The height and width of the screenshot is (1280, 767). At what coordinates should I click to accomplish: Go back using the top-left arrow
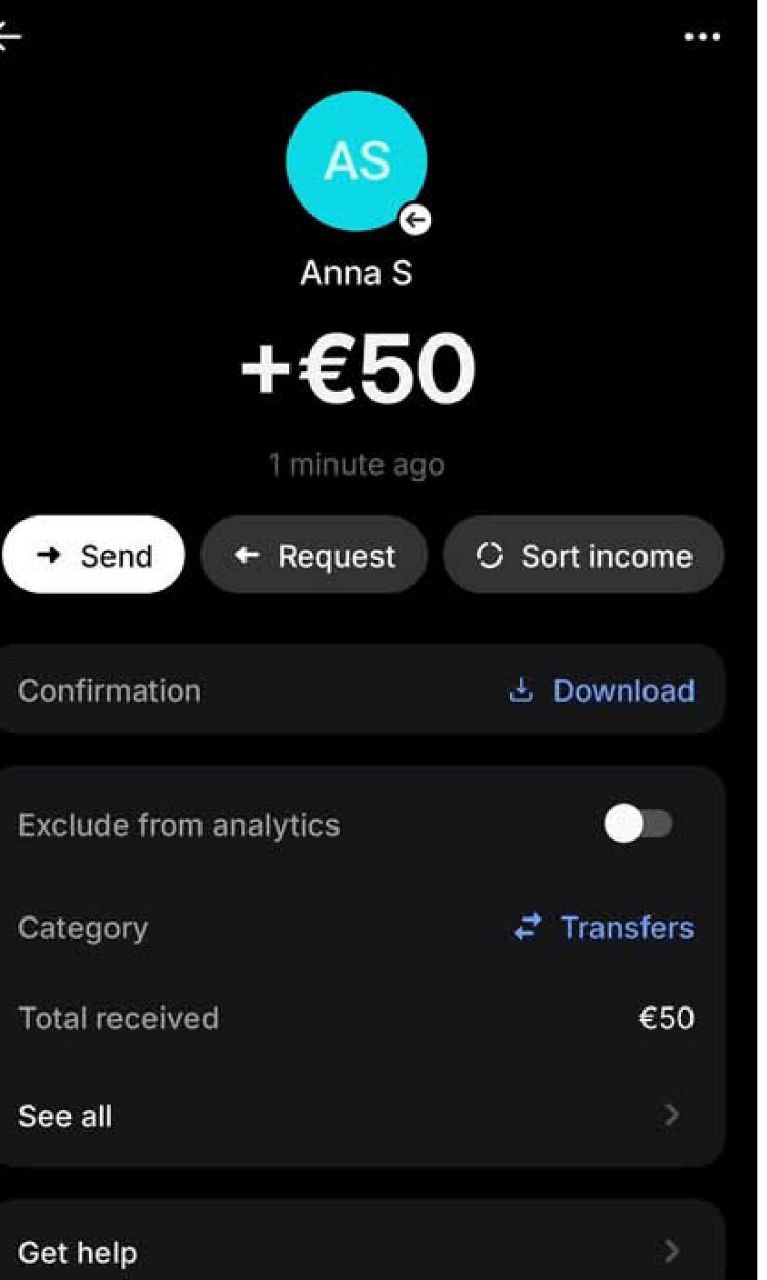click(x=10, y=37)
